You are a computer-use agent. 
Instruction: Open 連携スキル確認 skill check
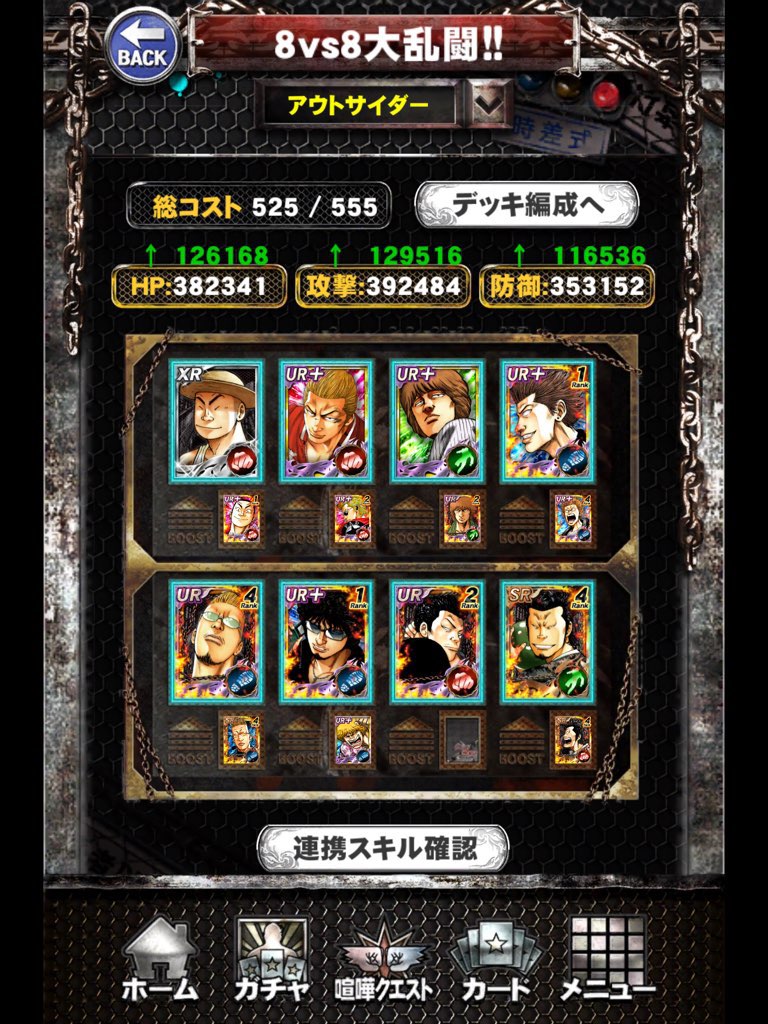click(383, 847)
